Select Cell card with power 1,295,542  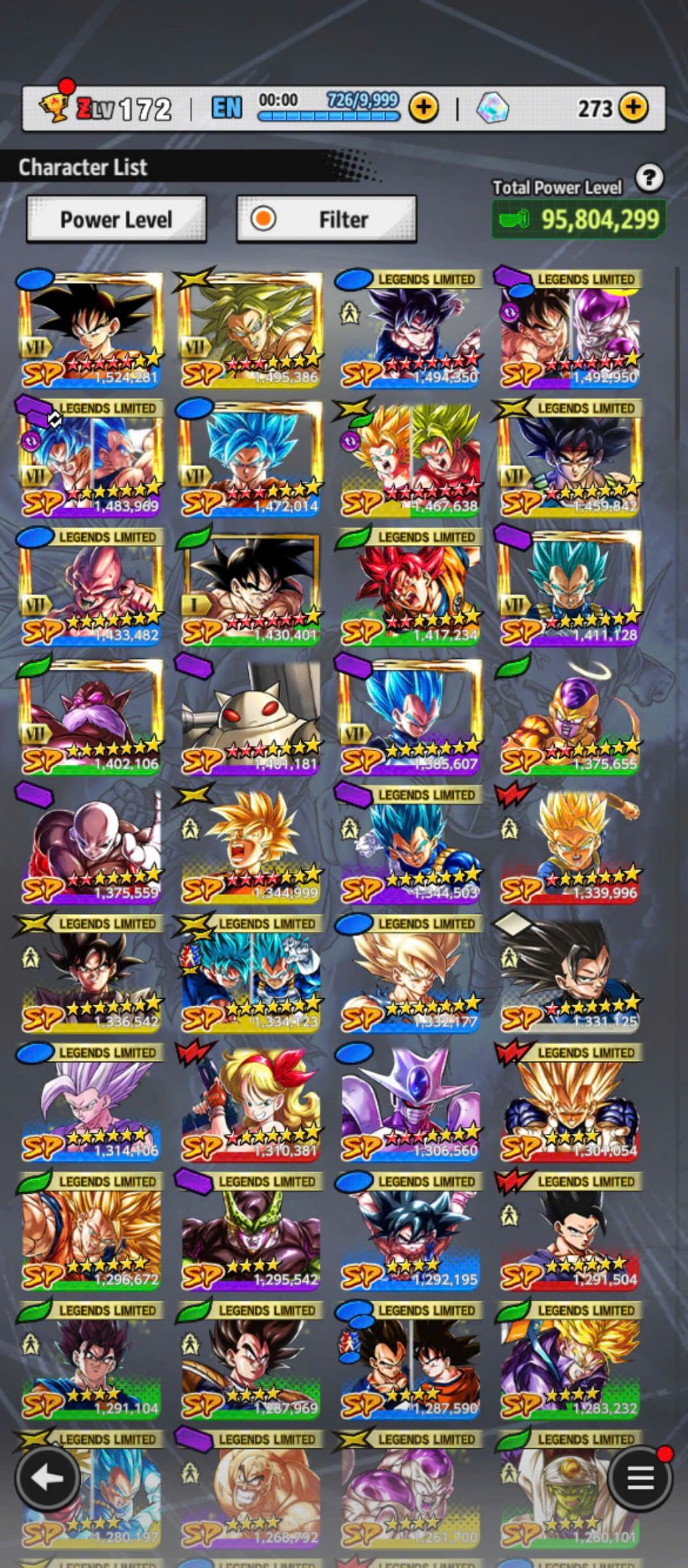250,1232
